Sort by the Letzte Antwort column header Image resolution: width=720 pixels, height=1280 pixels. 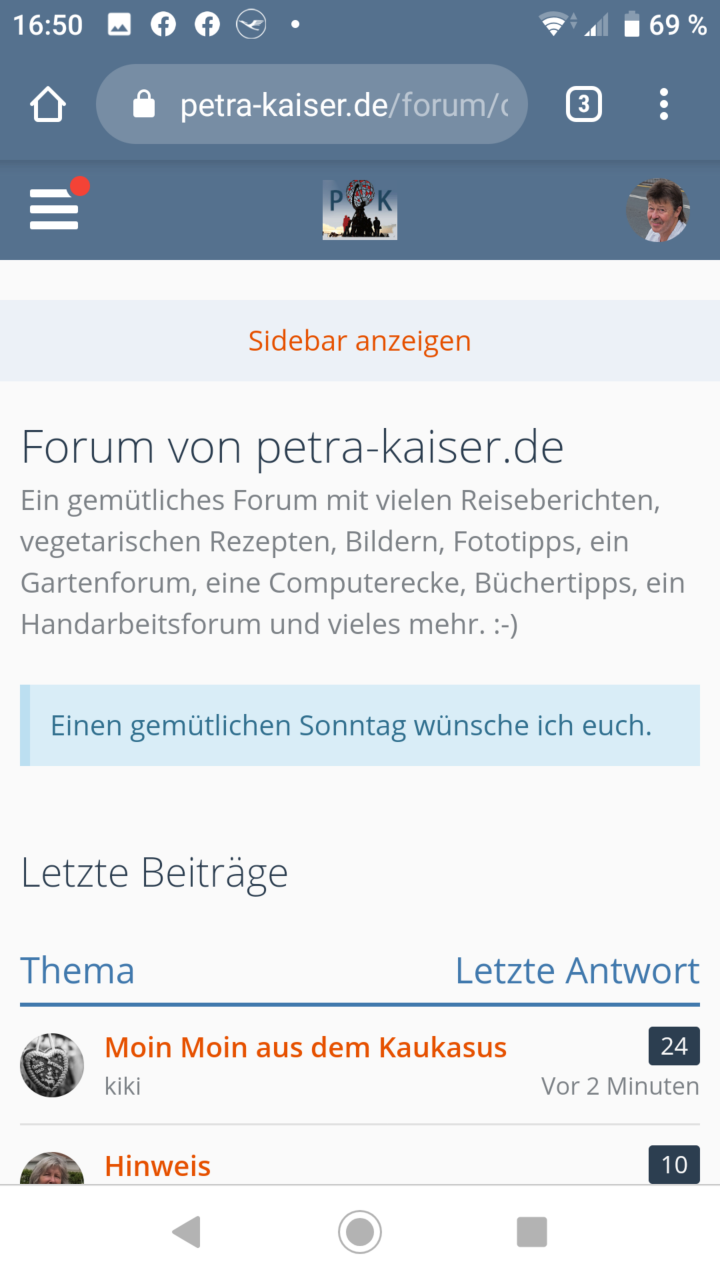point(577,971)
